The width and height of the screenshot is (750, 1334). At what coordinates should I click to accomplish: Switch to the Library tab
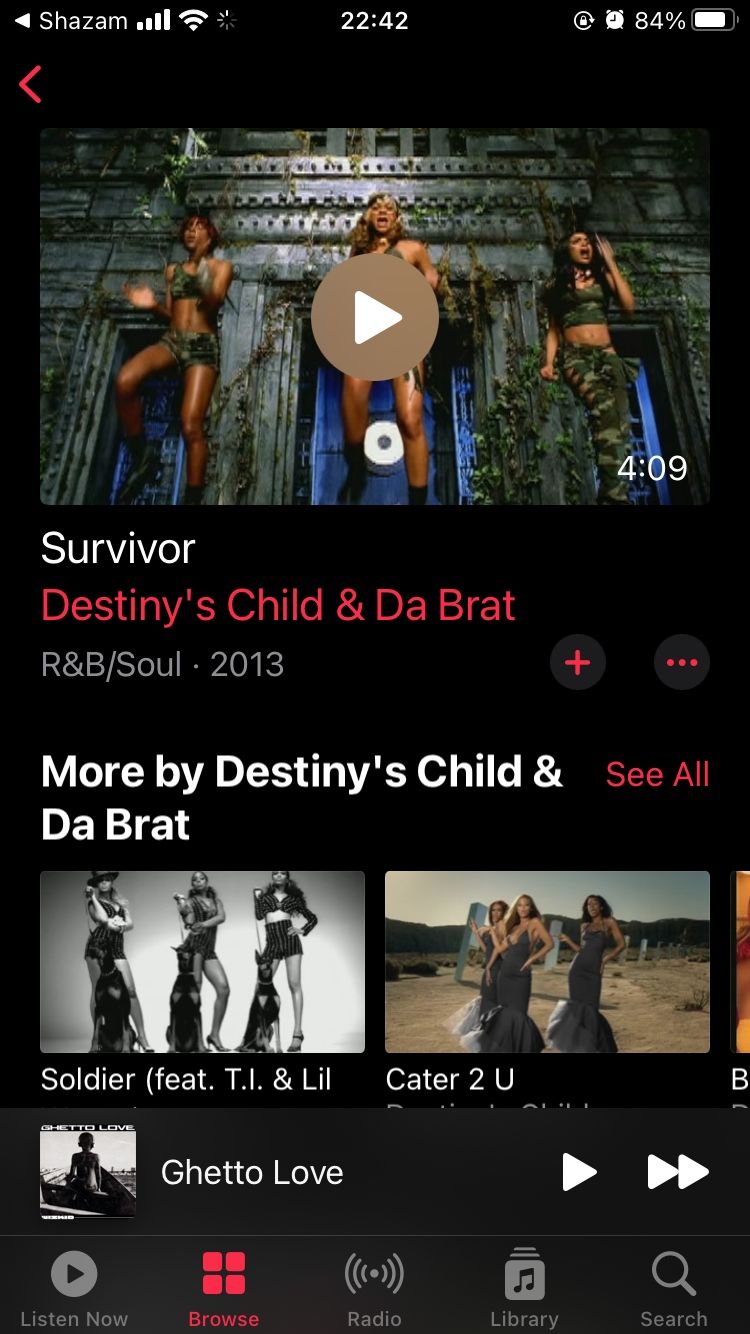pyautogui.click(x=524, y=1289)
